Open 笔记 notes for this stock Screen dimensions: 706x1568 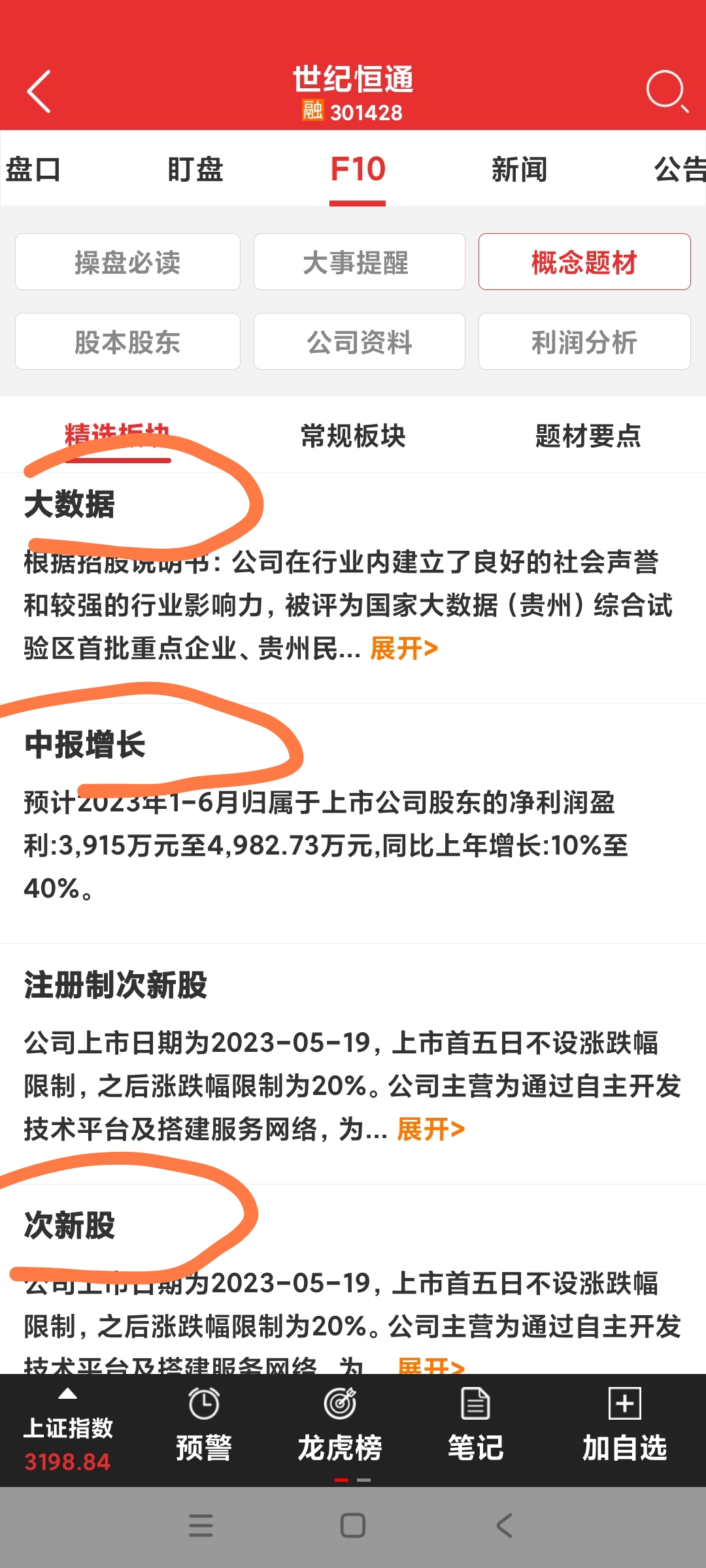(x=475, y=1431)
